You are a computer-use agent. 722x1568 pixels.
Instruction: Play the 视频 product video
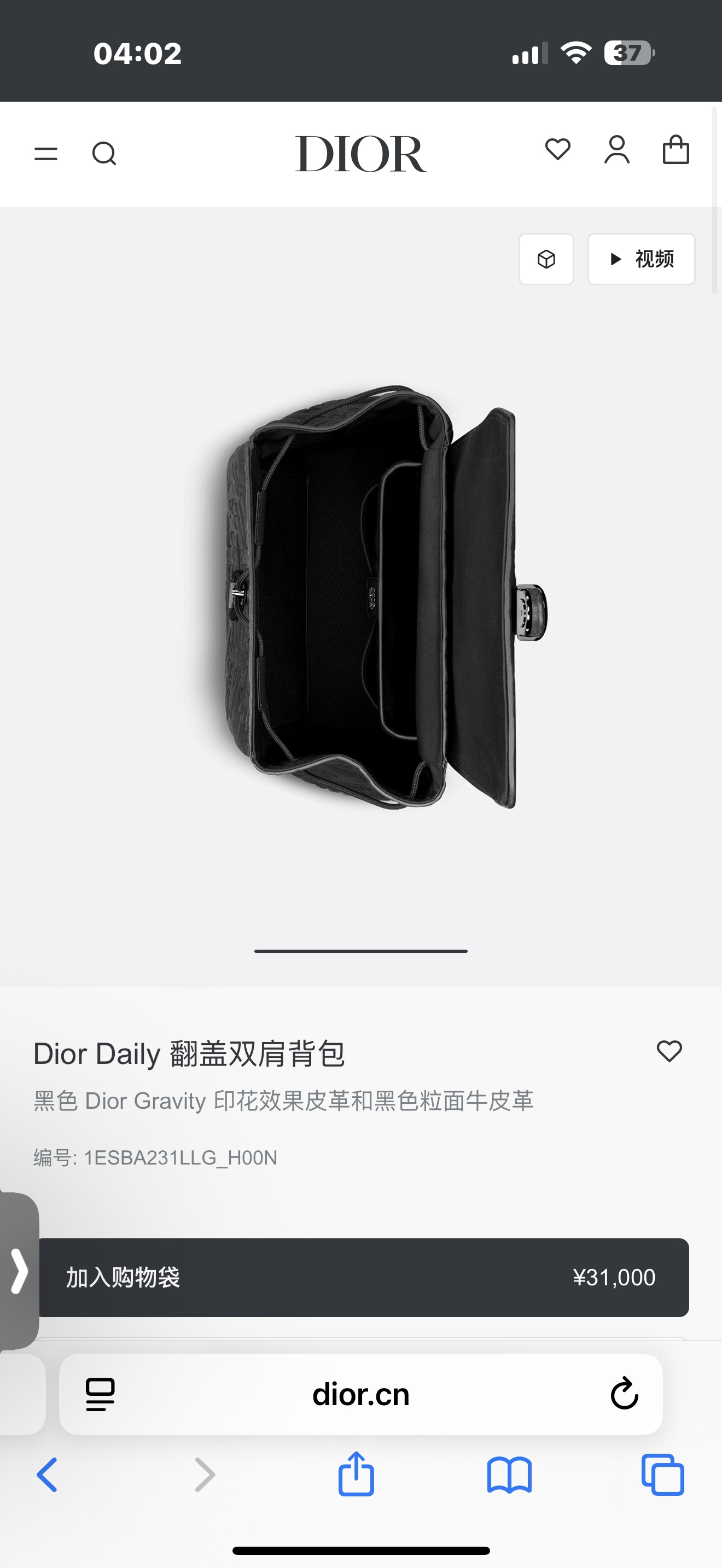tap(641, 259)
